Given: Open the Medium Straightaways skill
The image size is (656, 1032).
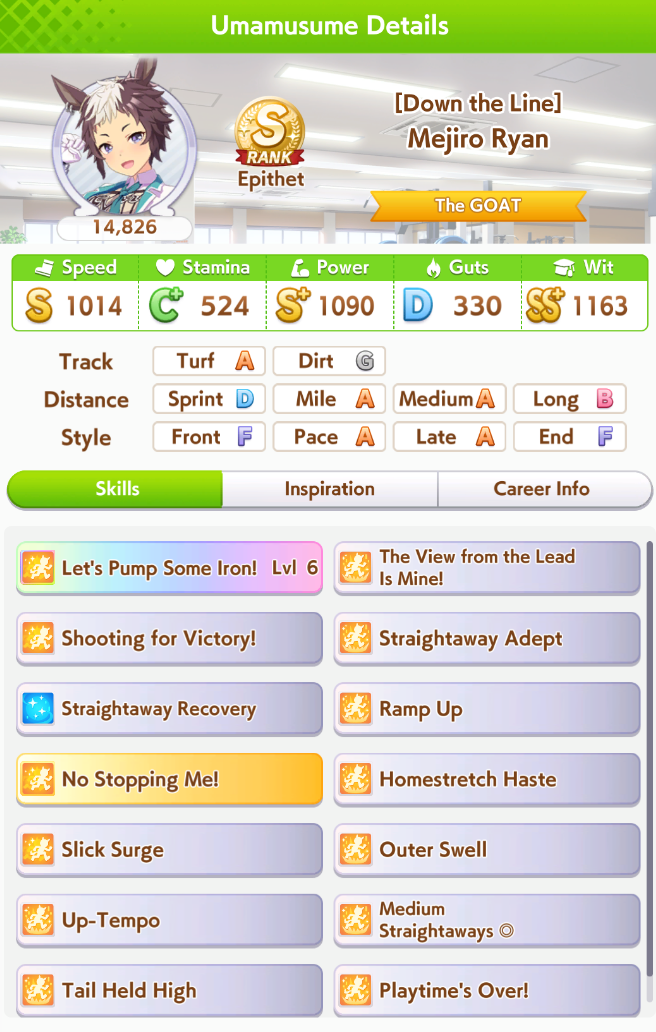Looking at the screenshot, I should click(x=486, y=920).
